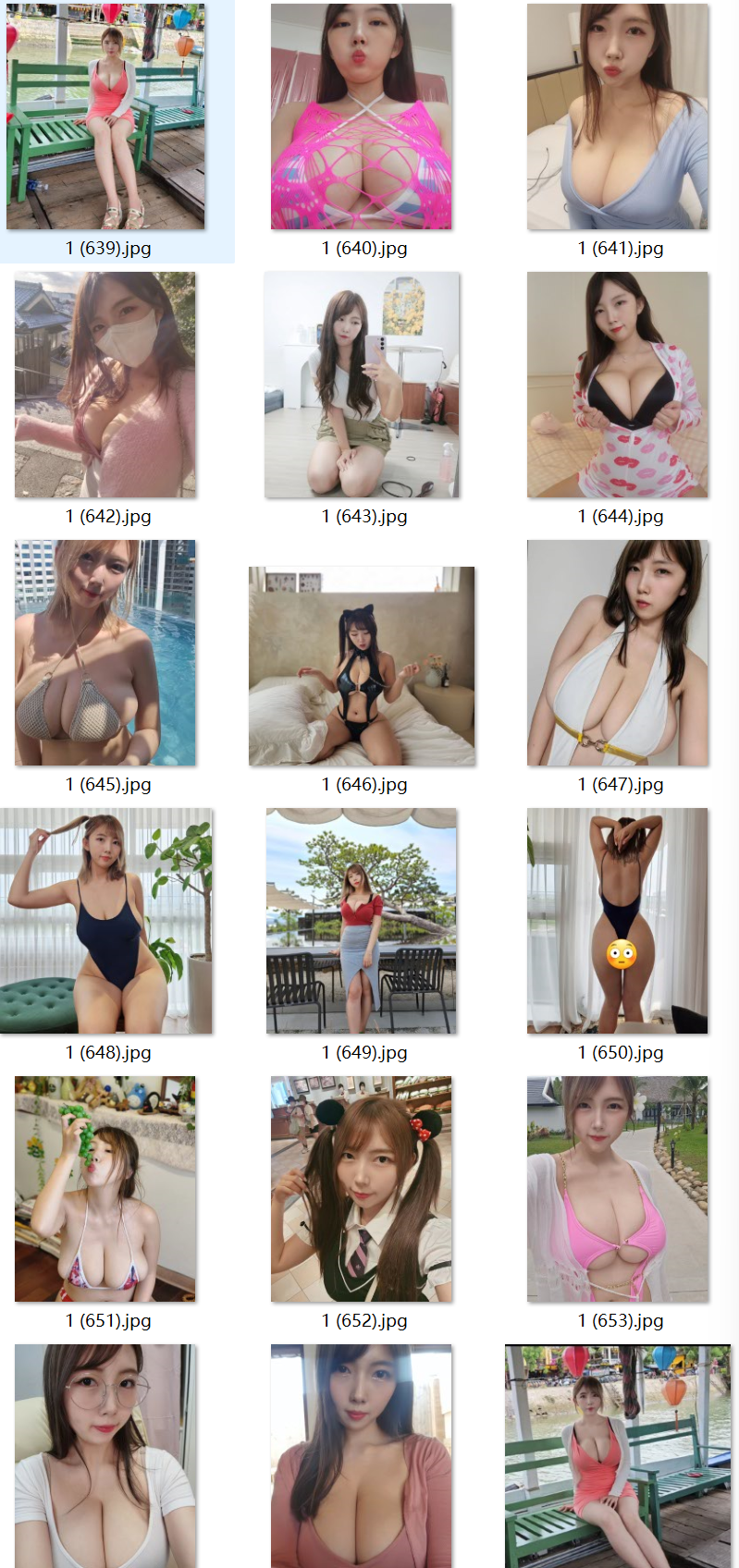Select the picture 1 (652).jpg

point(362,1189)
